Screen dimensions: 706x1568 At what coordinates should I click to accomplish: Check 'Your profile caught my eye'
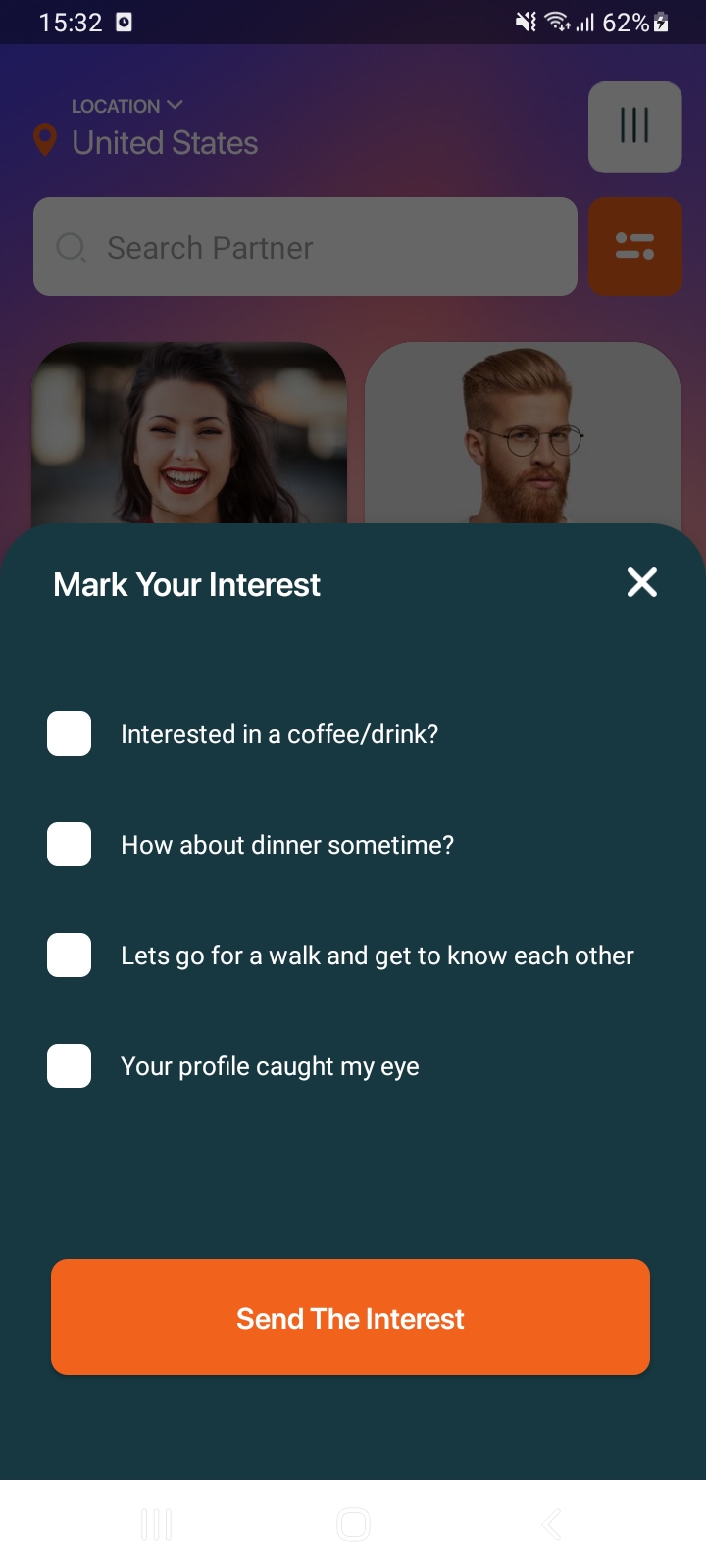[70, 1066]
